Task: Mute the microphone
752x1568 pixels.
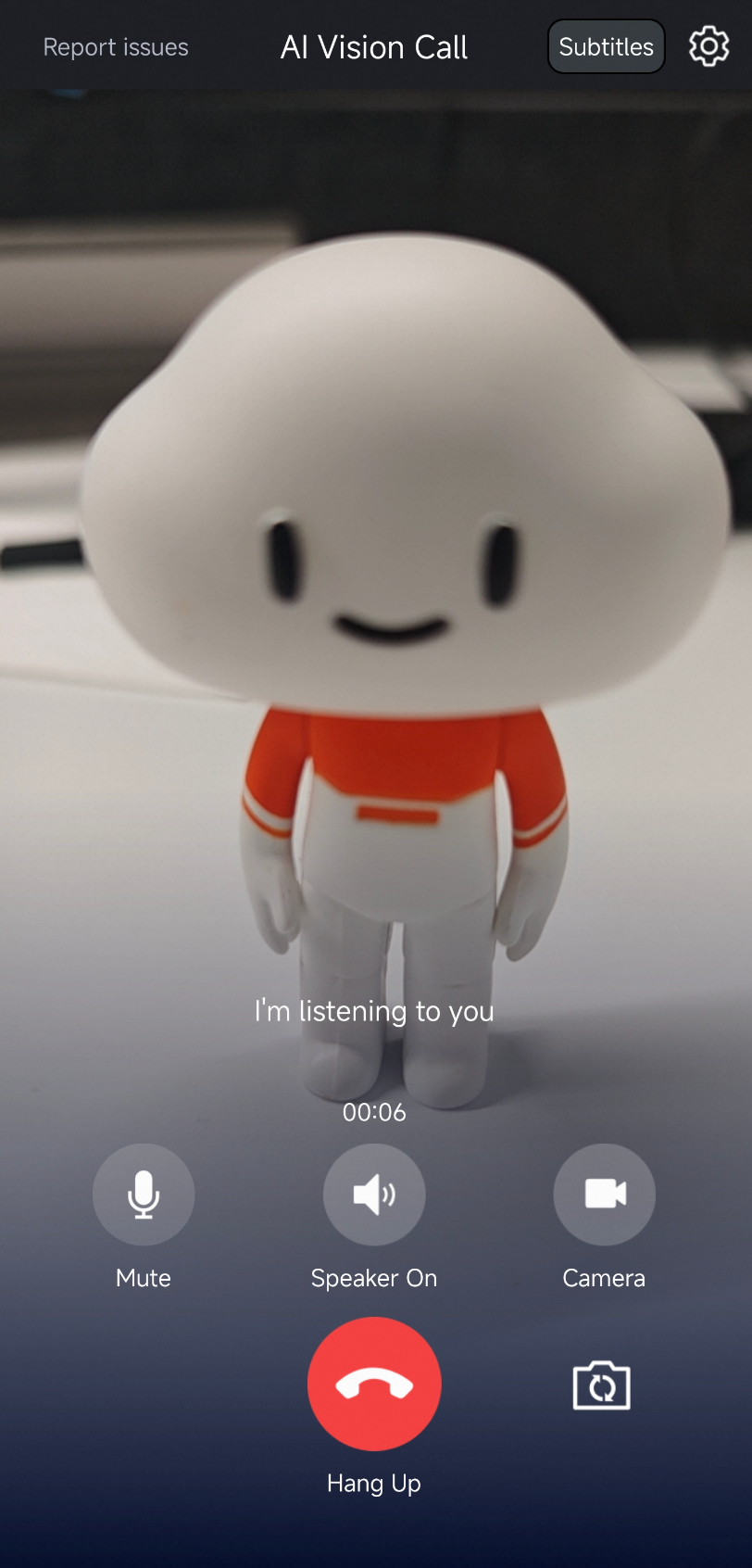Action: coord(144,1195)
